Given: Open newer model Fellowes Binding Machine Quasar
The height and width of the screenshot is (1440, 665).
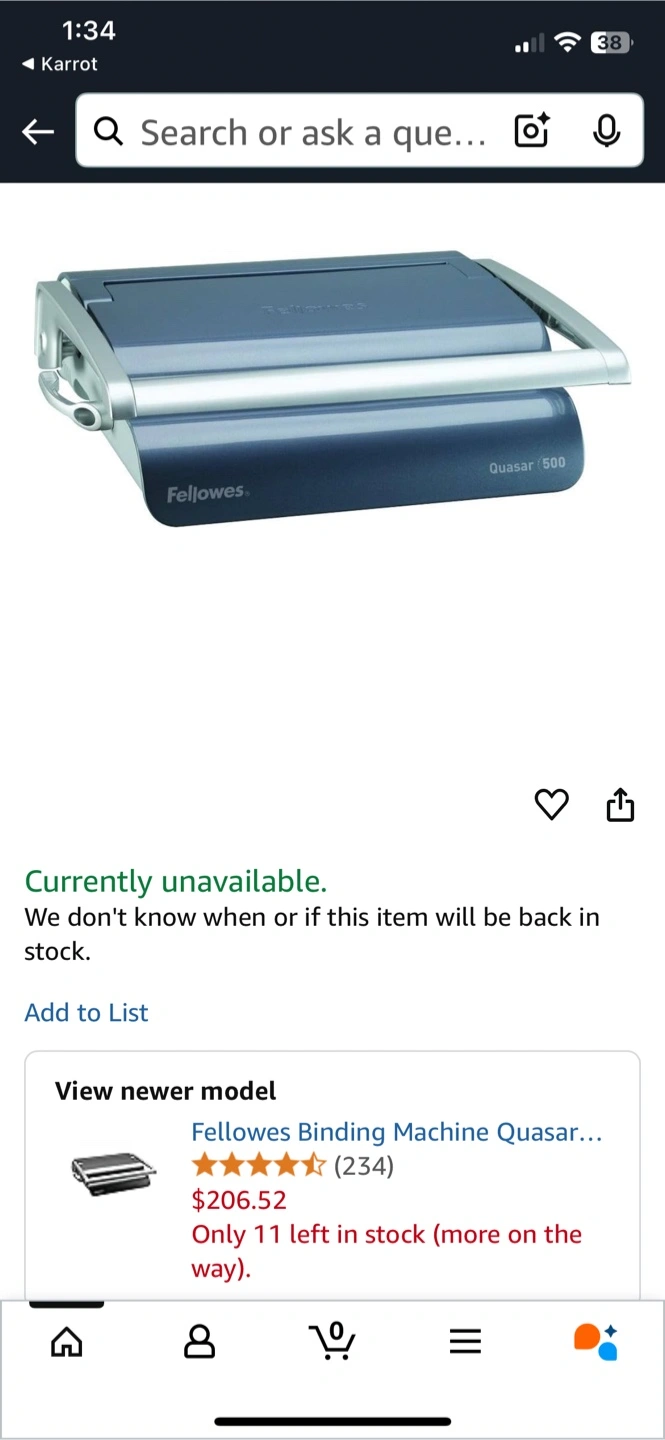Looking at the screenshot, I should tap(397, 1132).
